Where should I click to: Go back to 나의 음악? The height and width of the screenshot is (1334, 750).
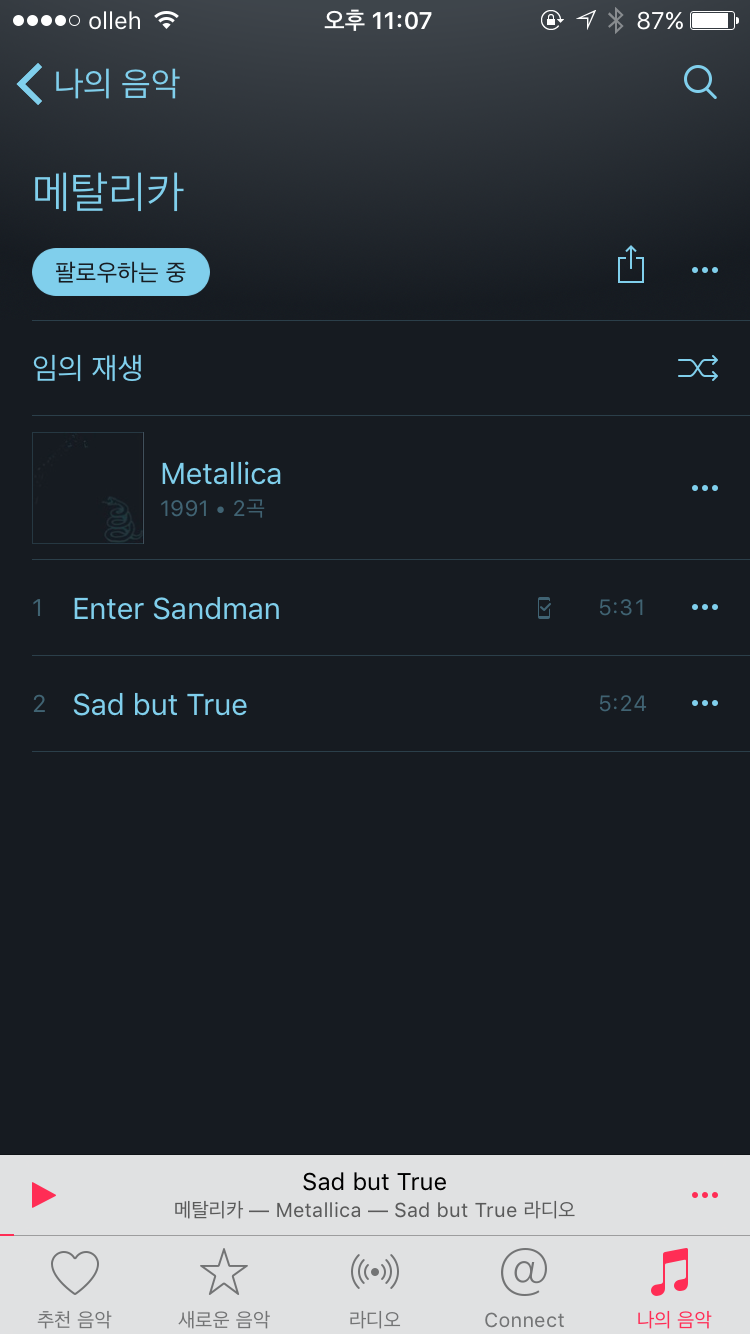(98, 84)
